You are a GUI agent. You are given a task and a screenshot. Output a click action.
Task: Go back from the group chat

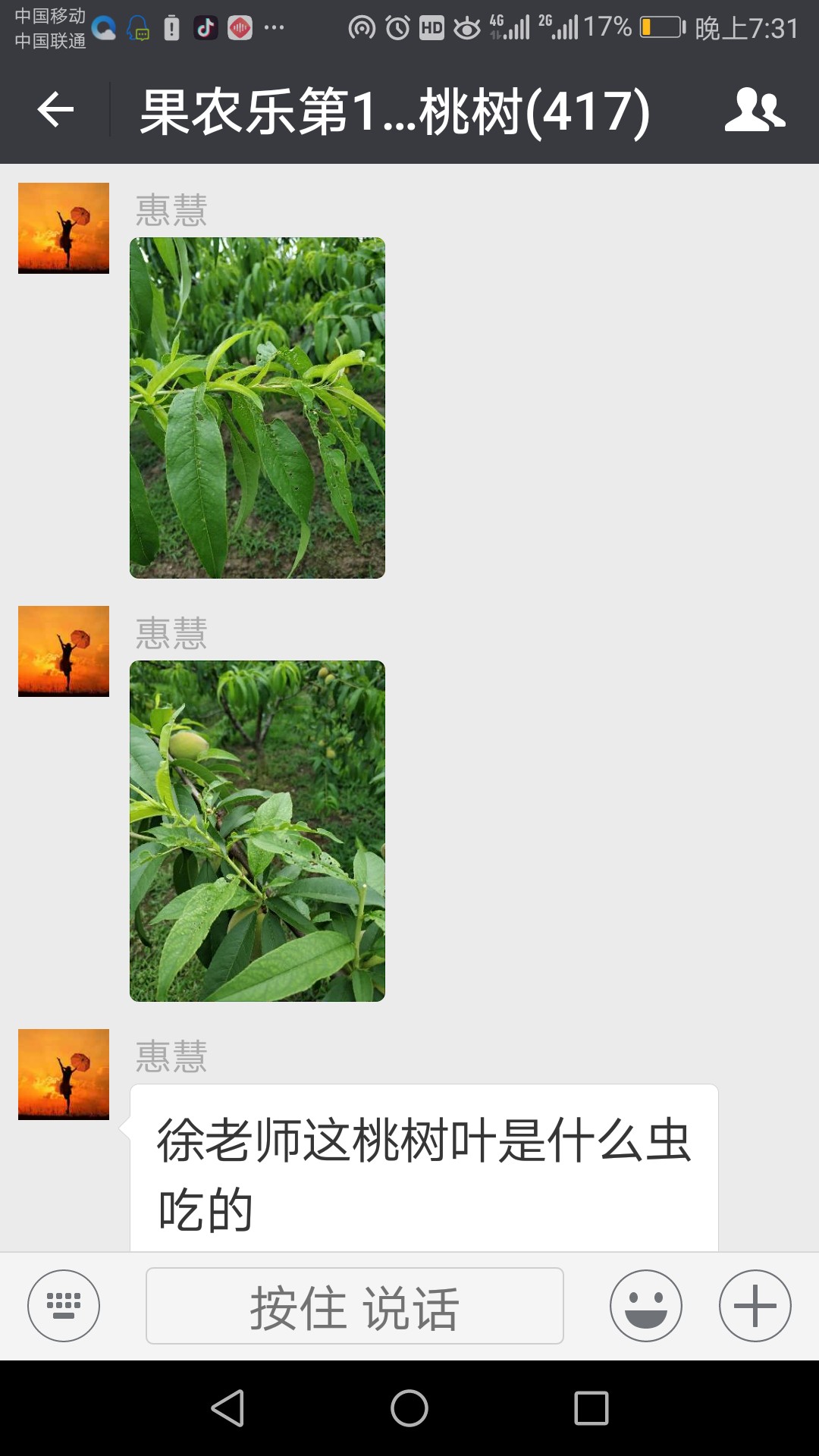tap(55, 110)
